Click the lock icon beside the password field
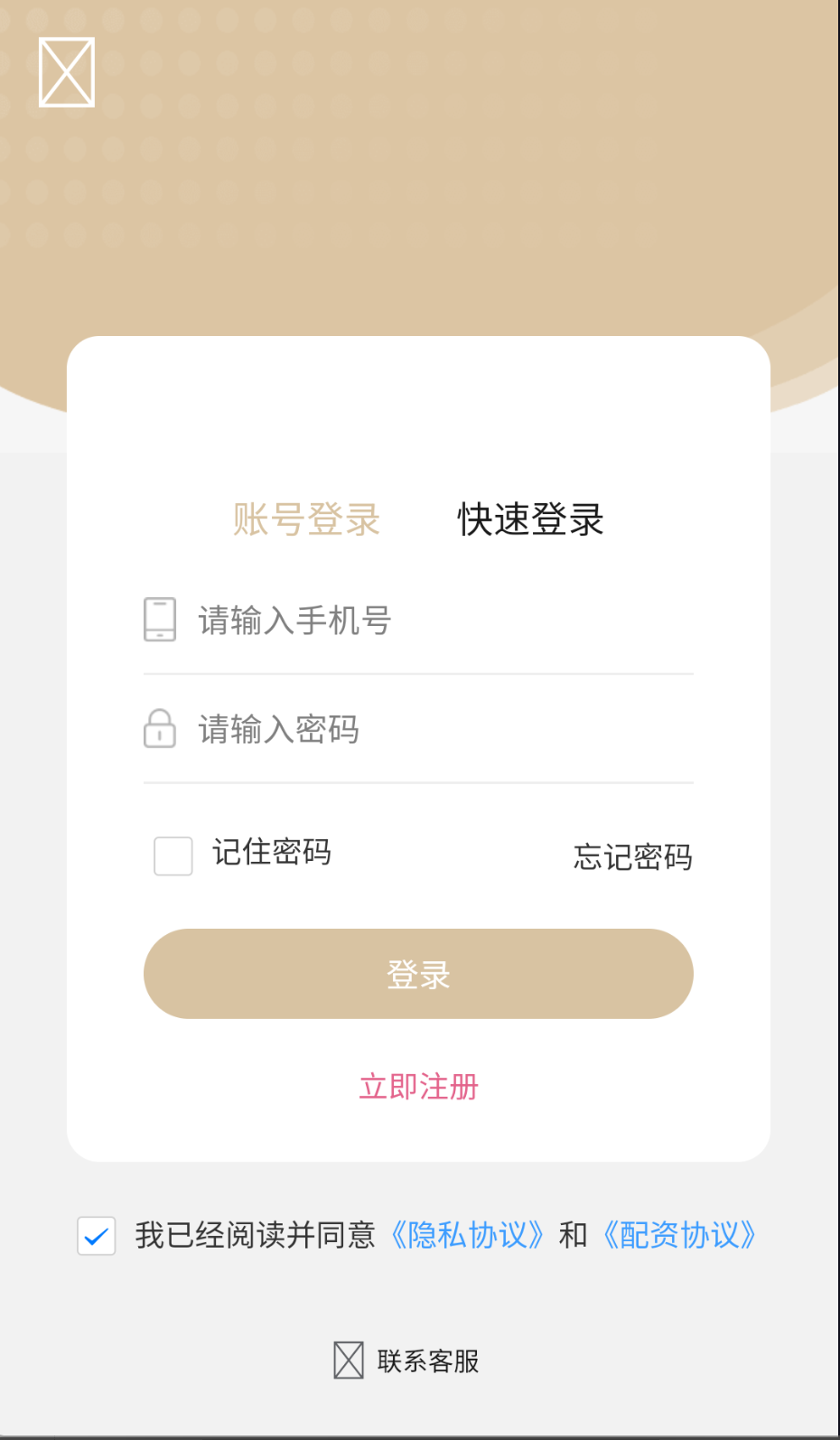Image resolution: width=840 pixels, height=1440 pixels. pos(160,728)
